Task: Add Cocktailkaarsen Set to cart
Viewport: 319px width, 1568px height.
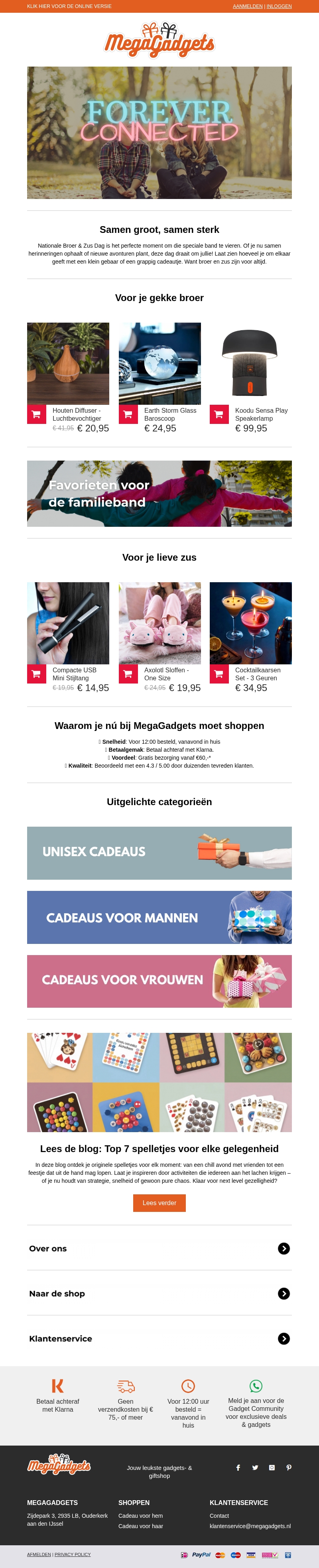Action: 219,674
